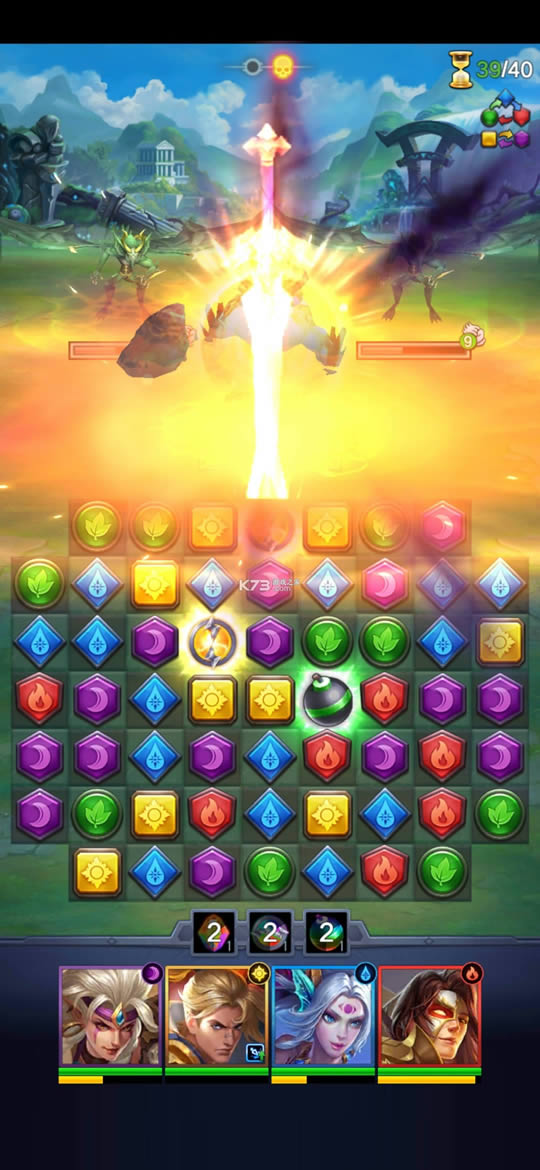
Task: Use the third battle item slot
Action: tap(327, 932)
